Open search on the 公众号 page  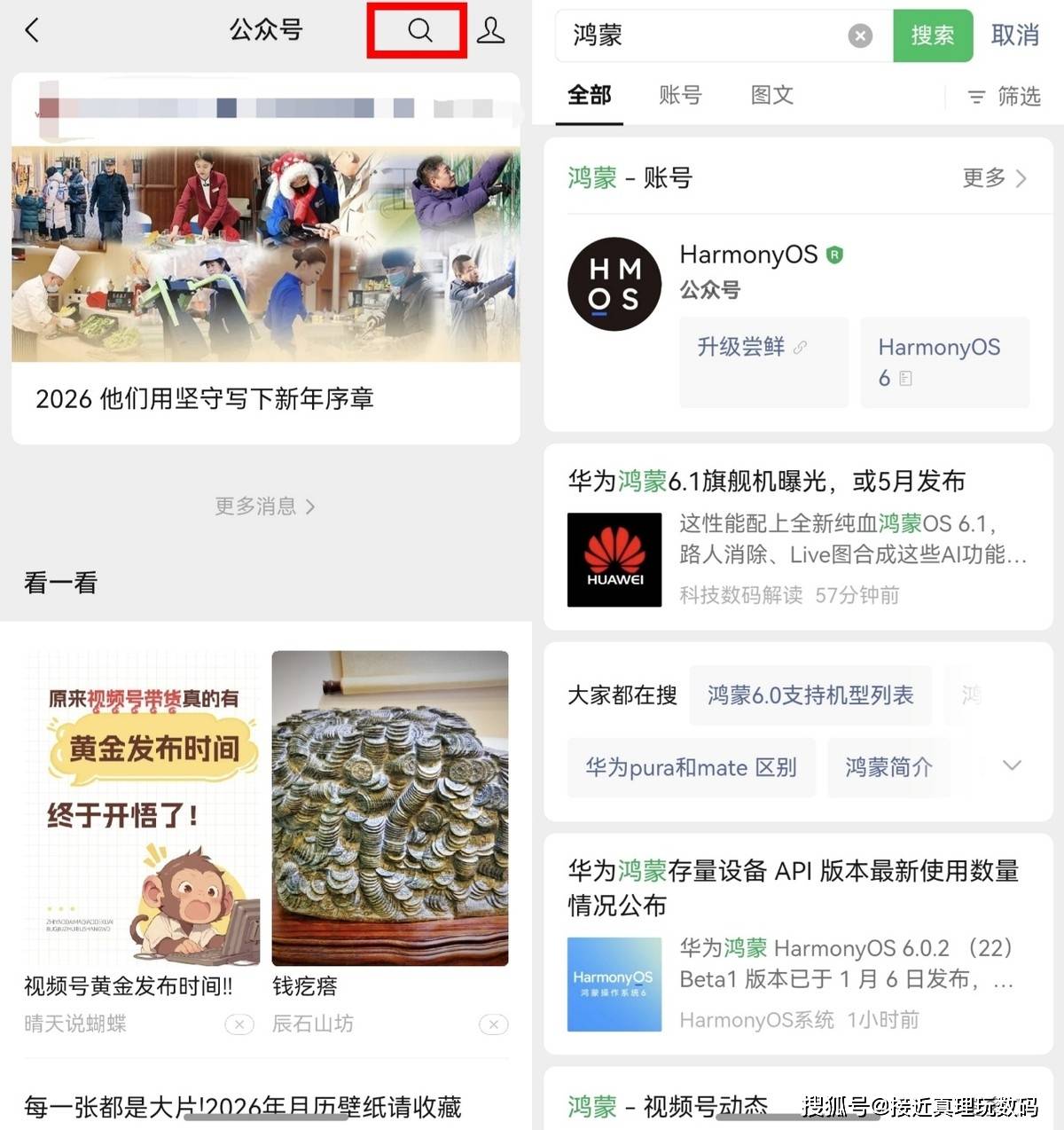tap(419, 31)
